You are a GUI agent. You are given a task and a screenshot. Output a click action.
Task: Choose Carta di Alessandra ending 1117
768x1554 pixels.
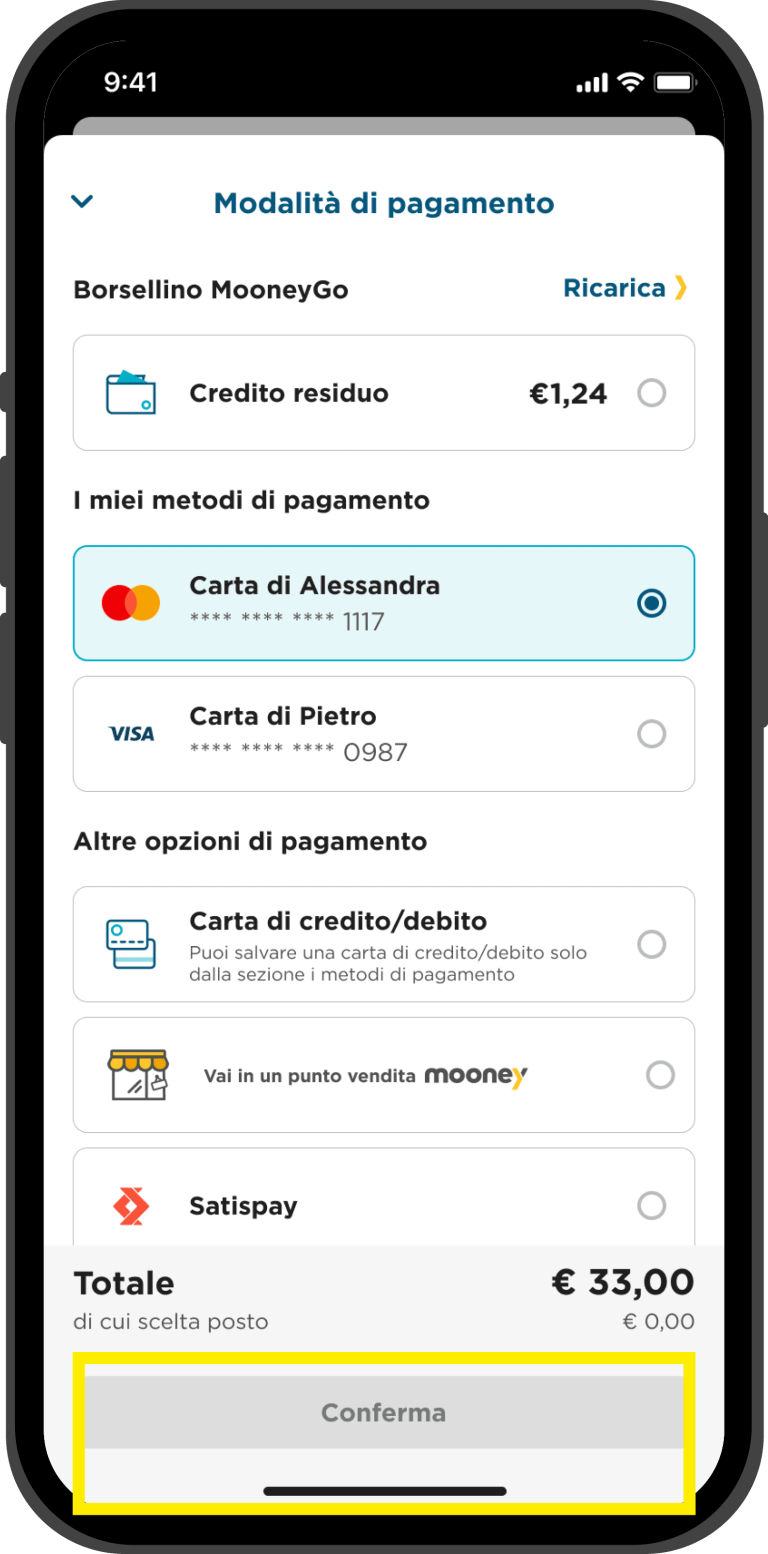coord(384,603)
